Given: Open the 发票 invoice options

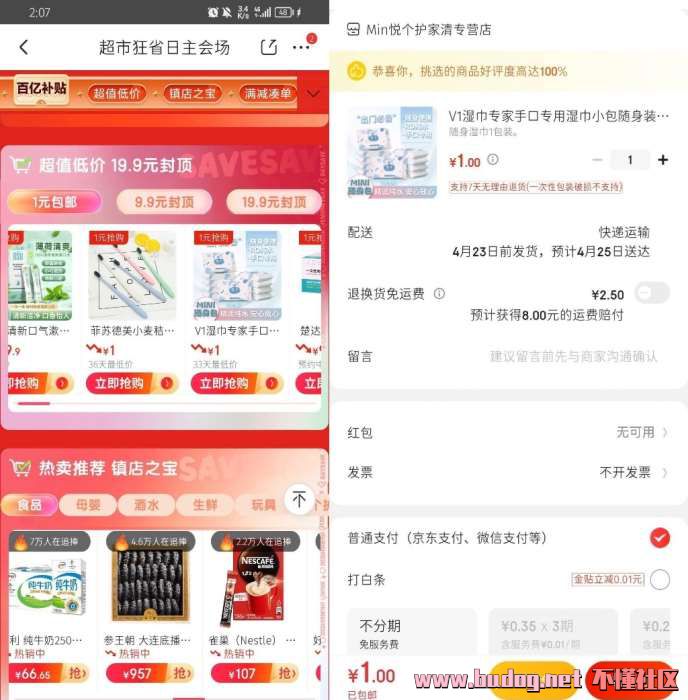Looking at the screenshot, I should click(508, 472).
